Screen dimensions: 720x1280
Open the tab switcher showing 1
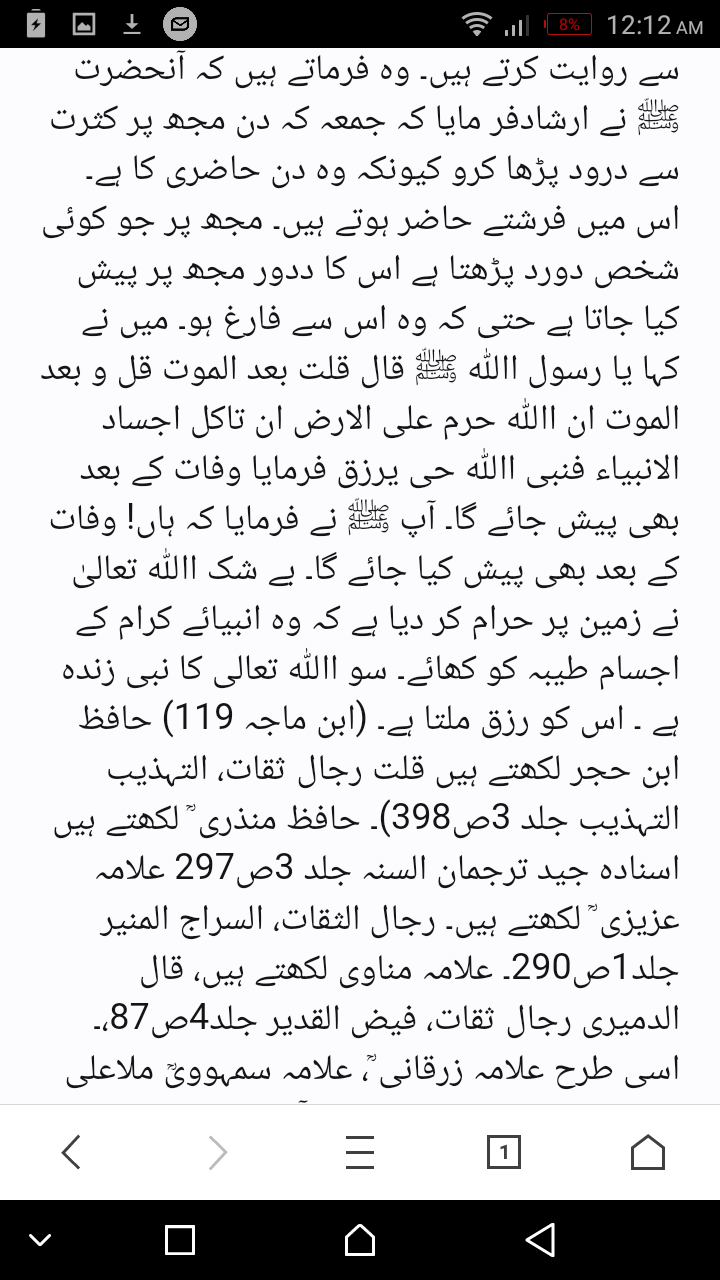pyautogui.click(x=504, y=1153)
